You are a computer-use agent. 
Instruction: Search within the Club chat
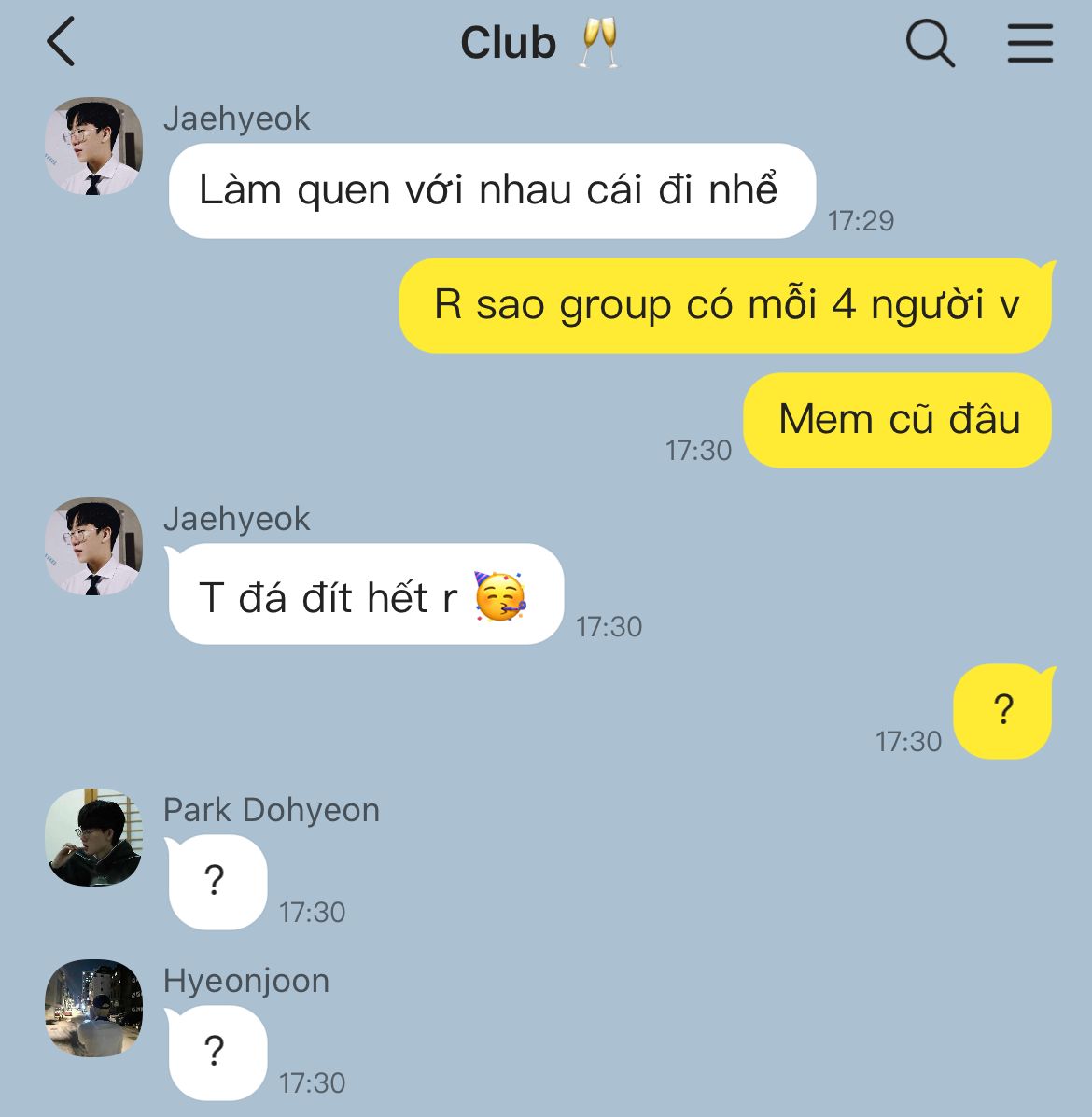pyautogui.click(x=930, y=43)
